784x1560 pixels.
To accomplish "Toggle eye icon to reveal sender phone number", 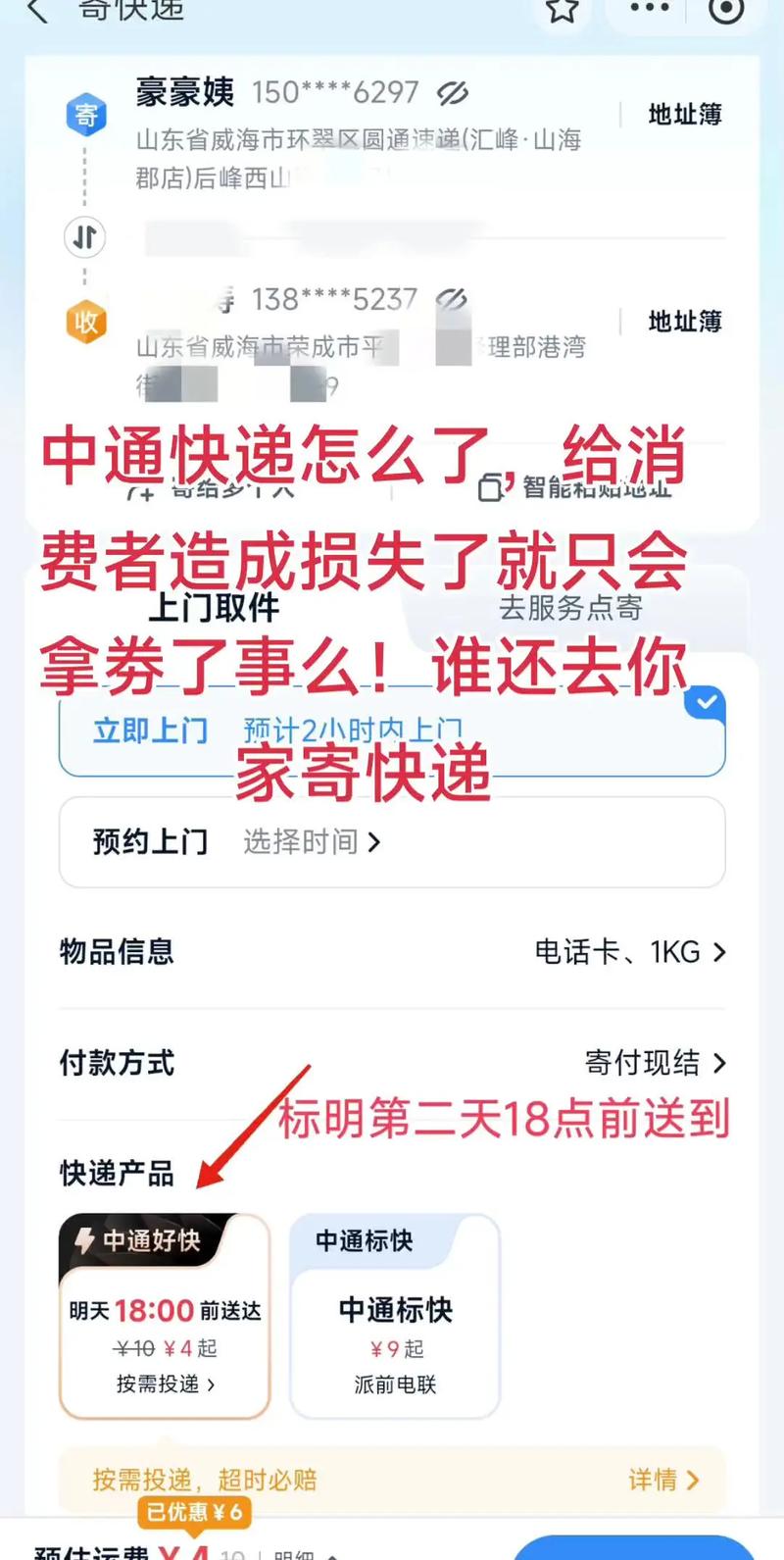I will [x=452, y=91].
